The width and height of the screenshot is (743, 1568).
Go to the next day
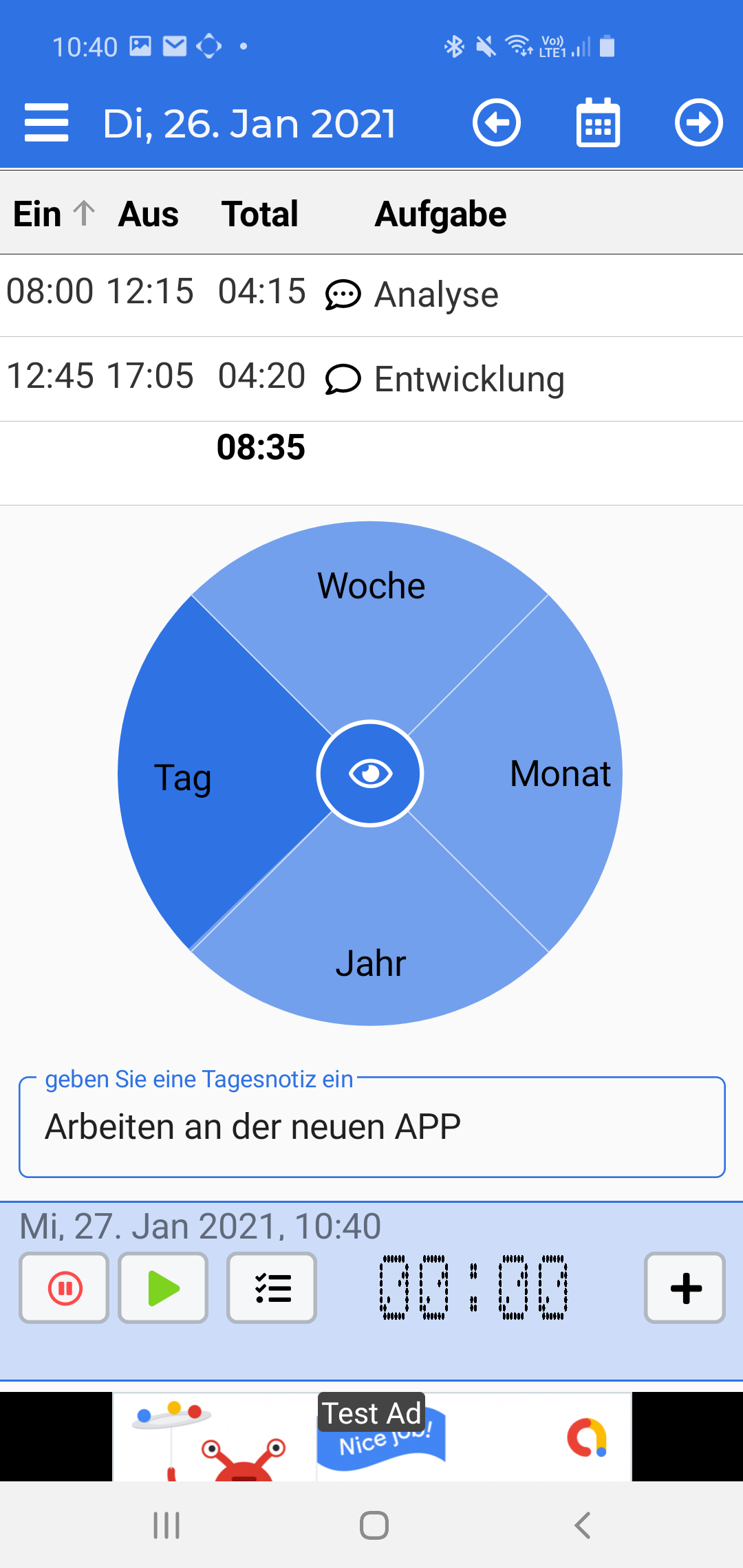tap(698, 122)
